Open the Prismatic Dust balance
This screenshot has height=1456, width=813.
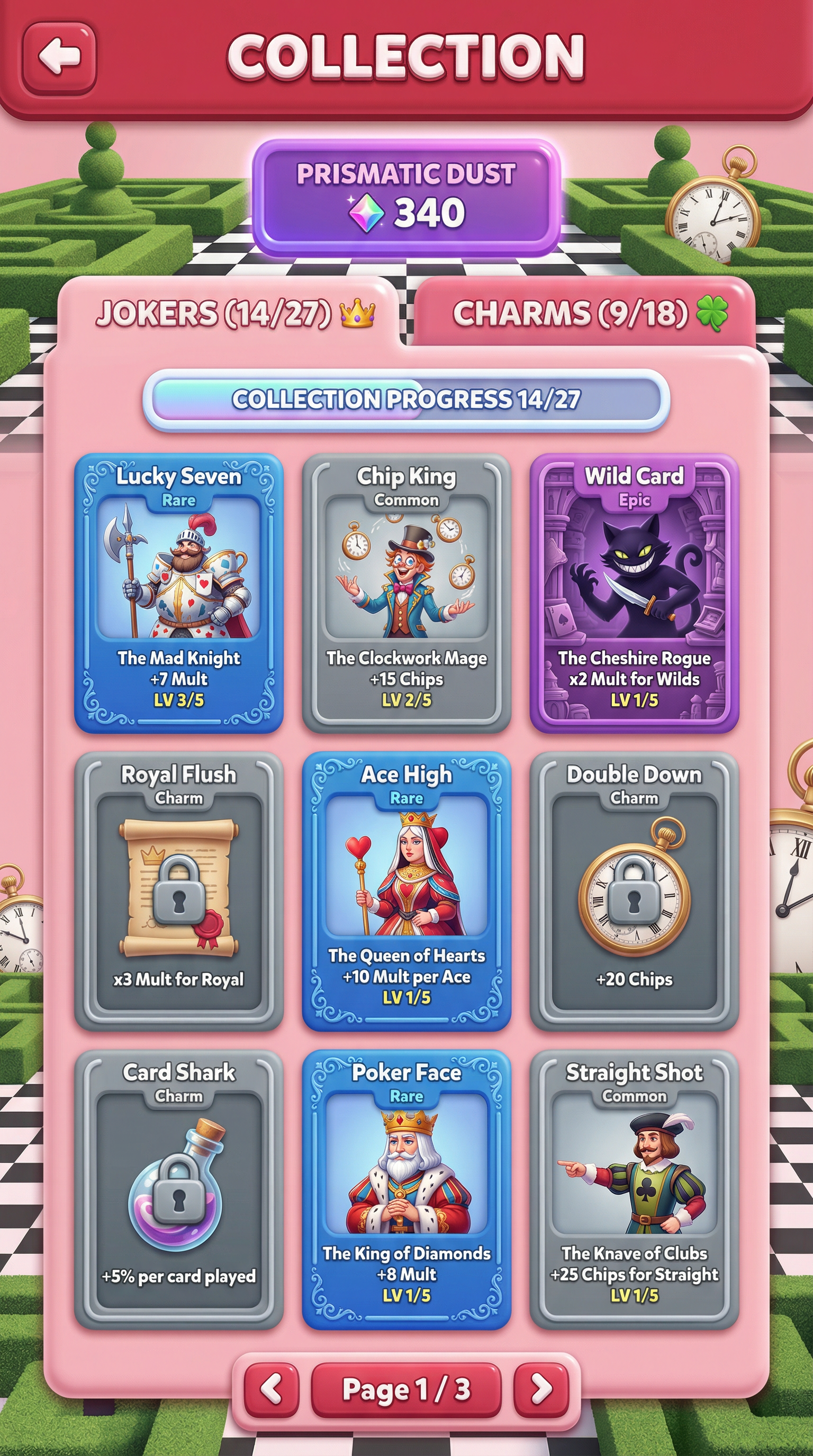[406, 198]
